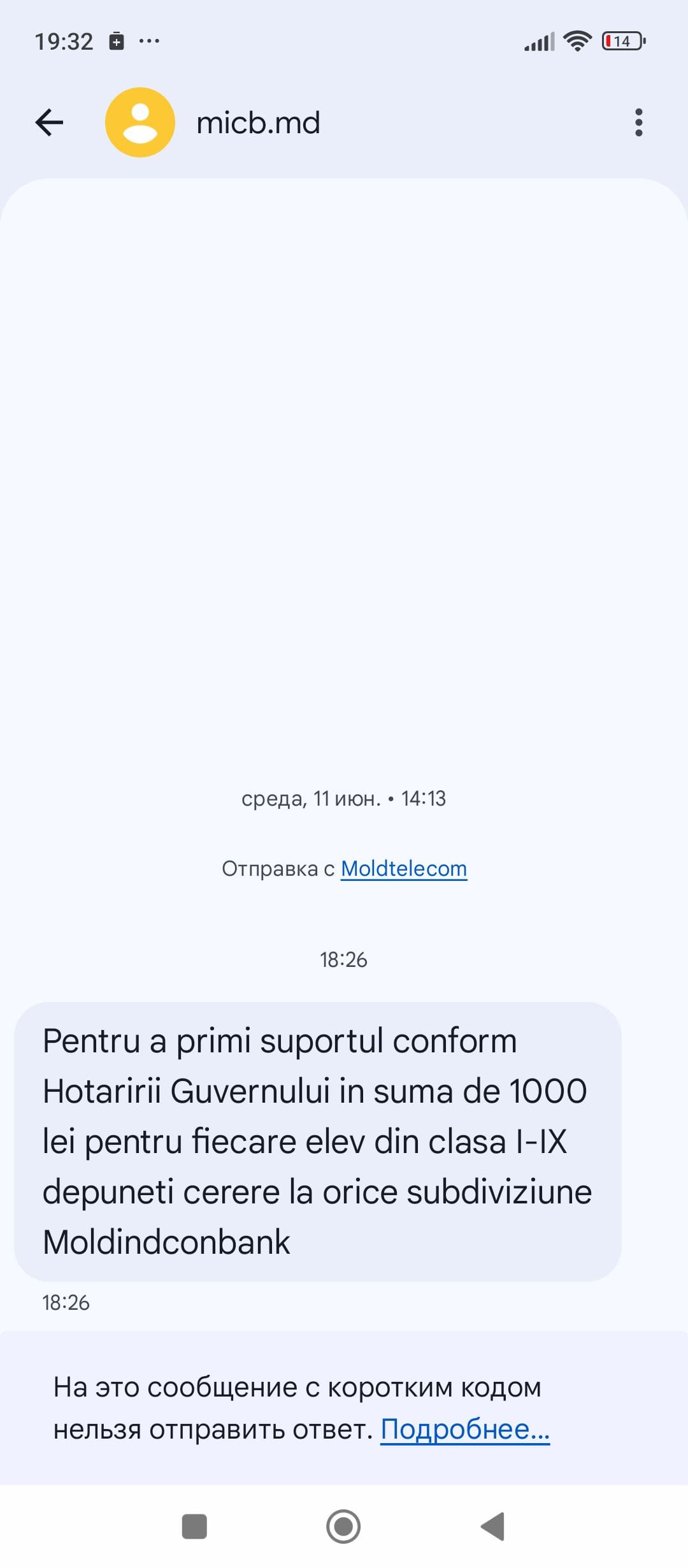Screen dimensions: 688x1568
Task: Open the three-dot overflow menu
Action: pos(638,122)
